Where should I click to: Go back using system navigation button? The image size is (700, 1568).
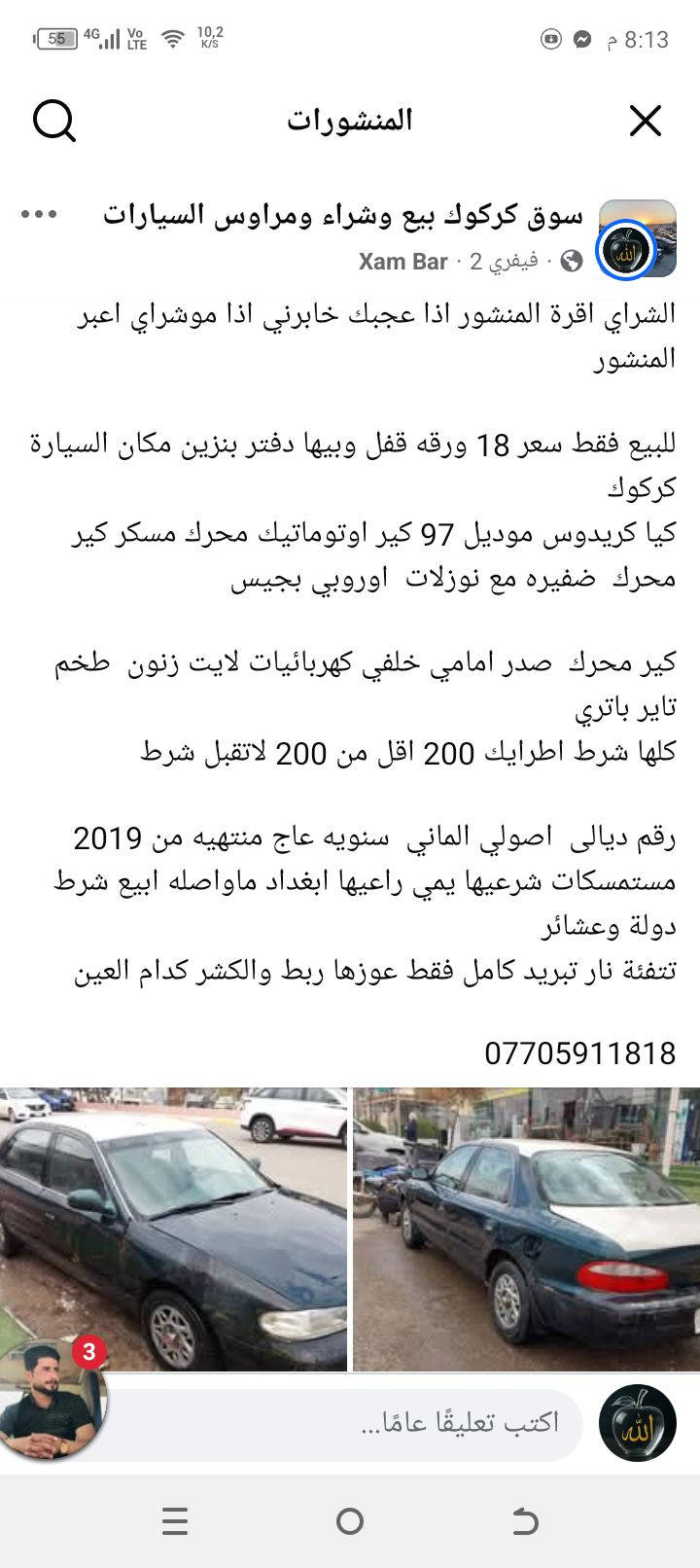[x=525, y=1520]
